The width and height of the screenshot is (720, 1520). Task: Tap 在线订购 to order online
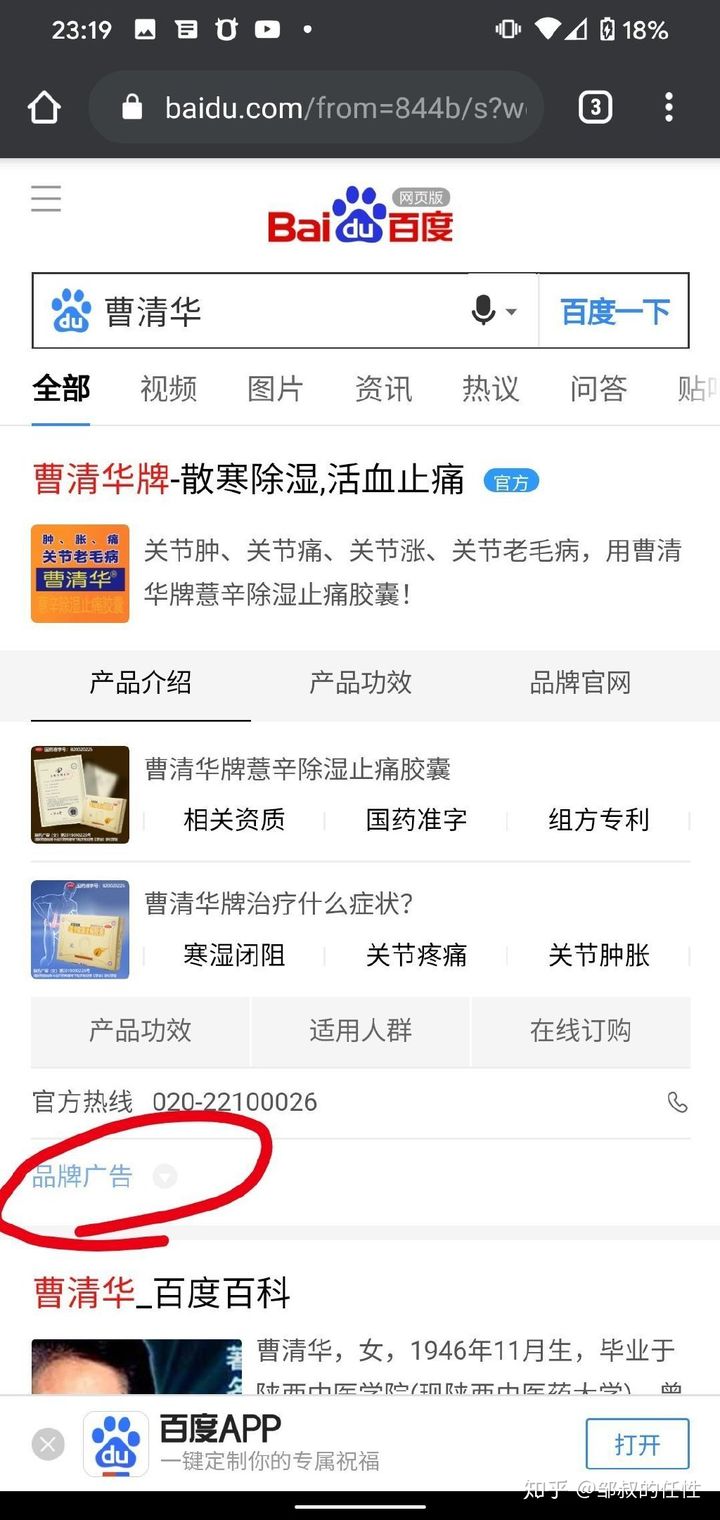pyautogui.click(x=580, y=1031)
